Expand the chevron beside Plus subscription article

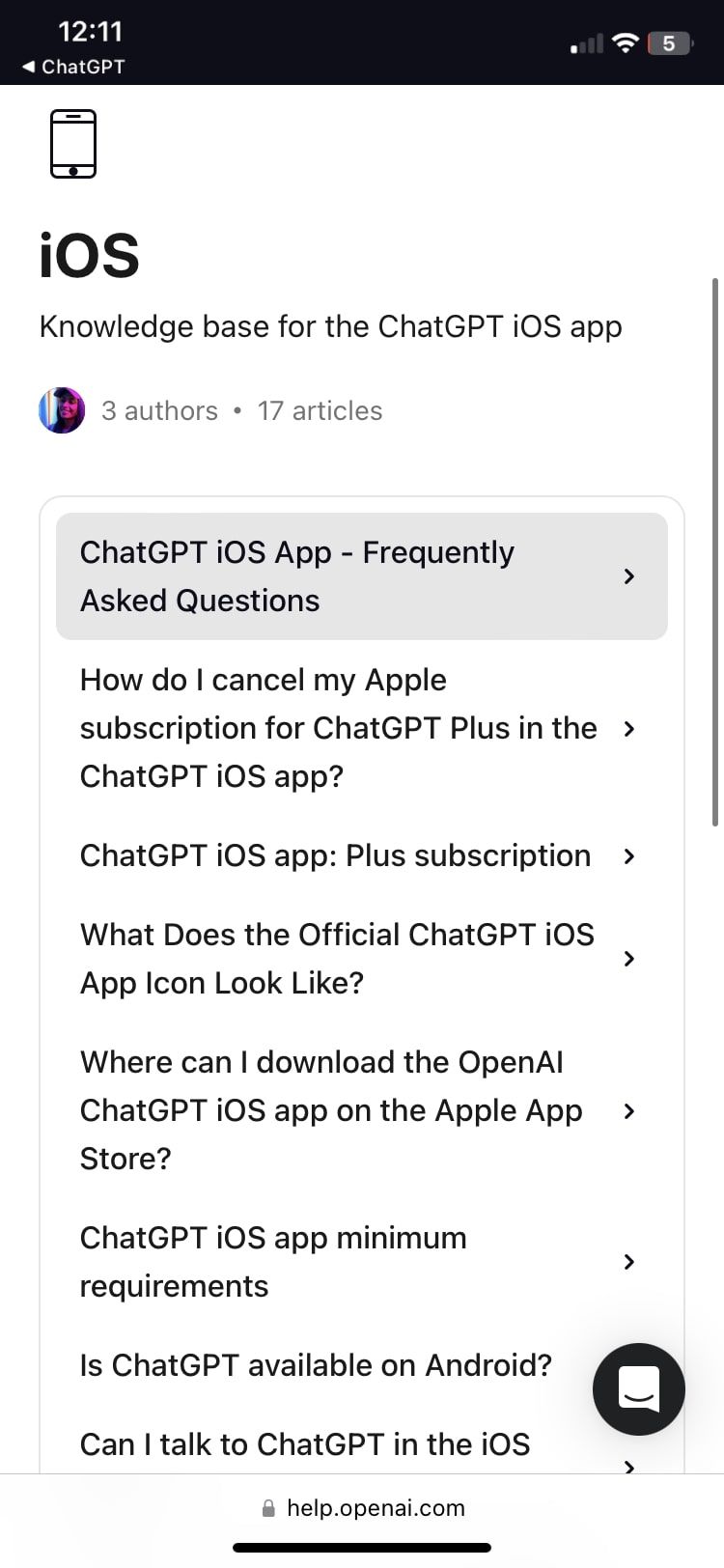click(x=628, y=855)
